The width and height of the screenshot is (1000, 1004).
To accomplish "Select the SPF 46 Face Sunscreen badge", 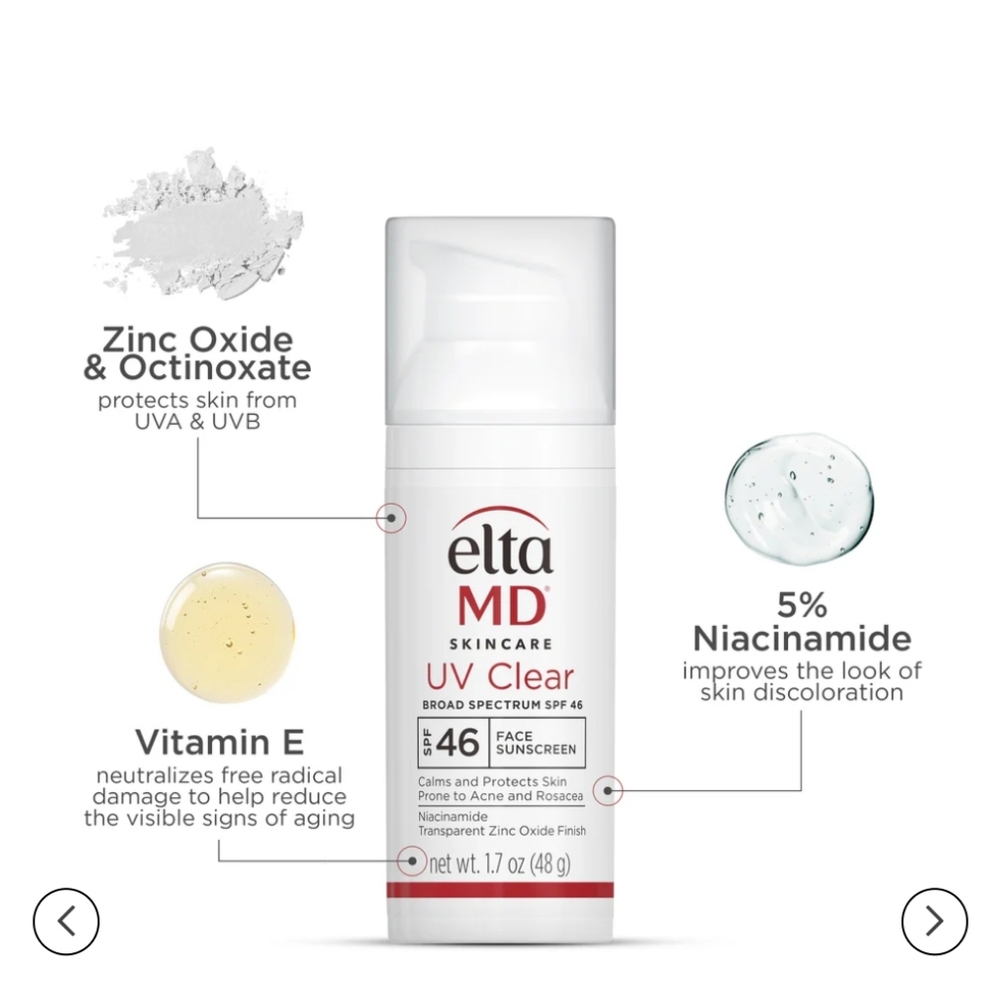I will [499, 740].
